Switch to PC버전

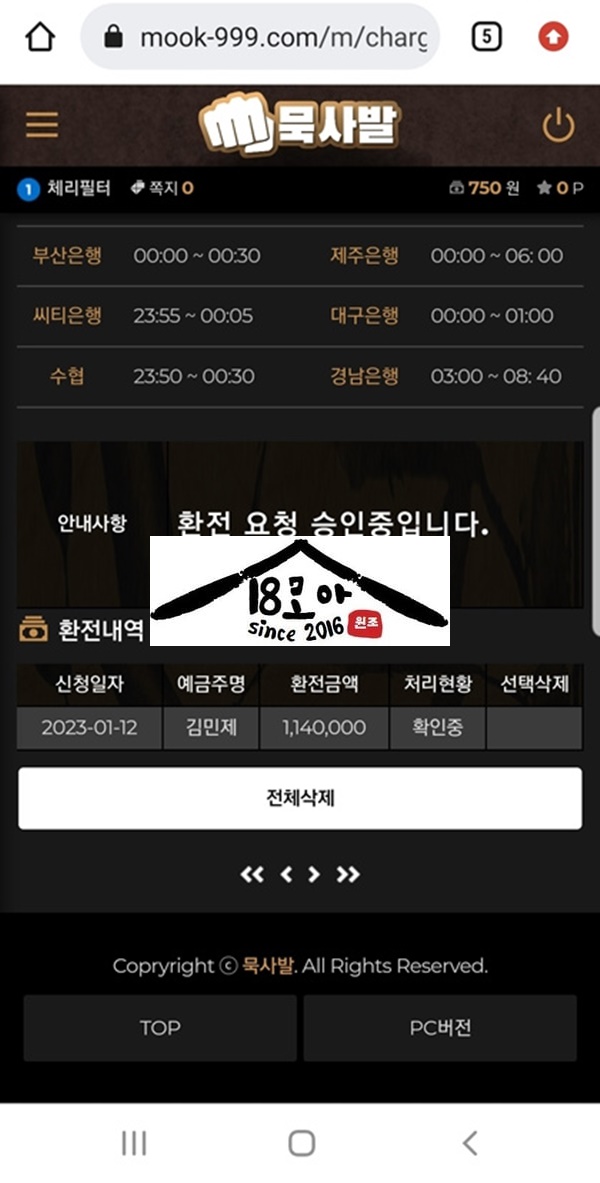click(440, 1027)
